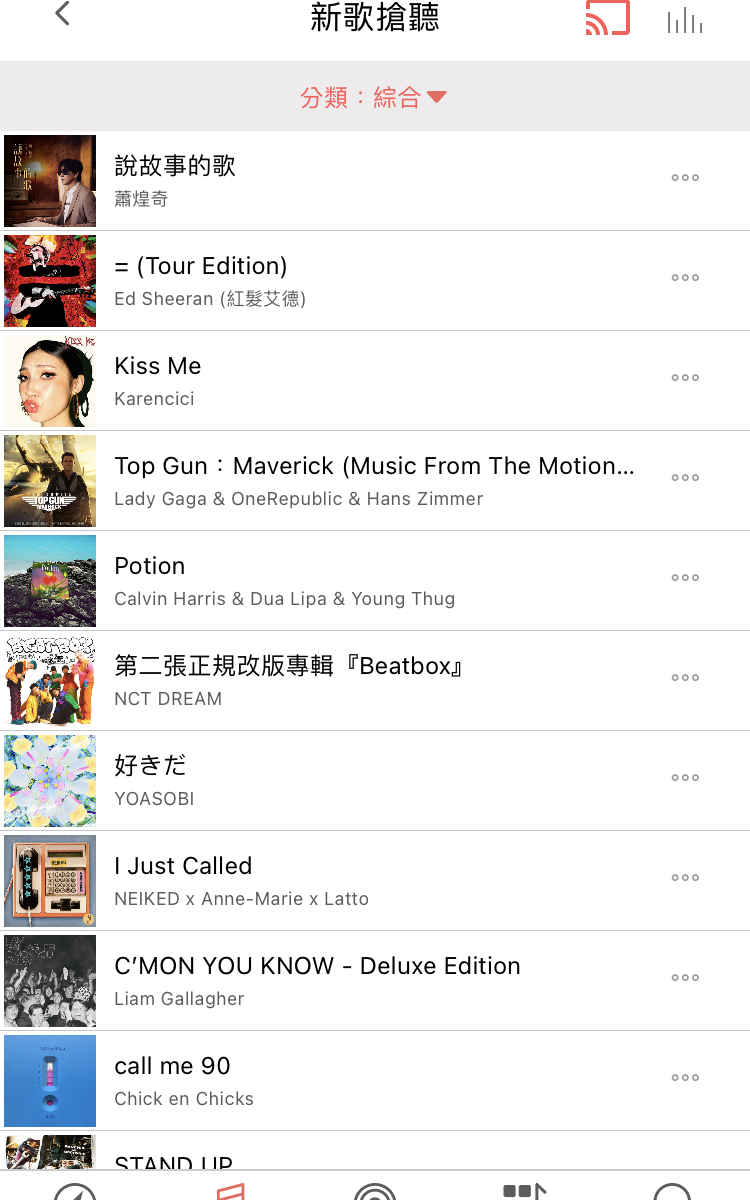Show more options for 說故事的歌
750x1200 pixels.
(x=685, y=178)
